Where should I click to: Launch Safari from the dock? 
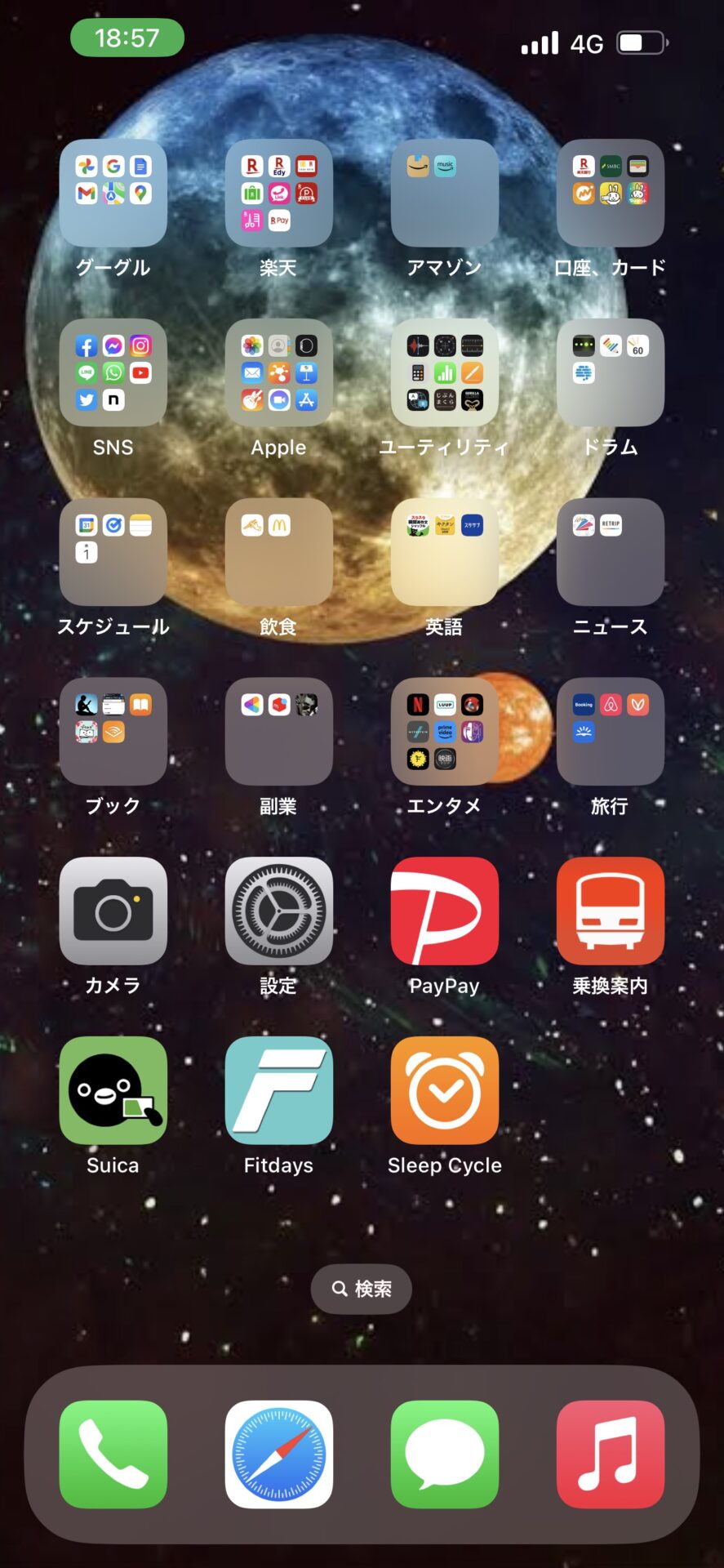point(279,1454)
